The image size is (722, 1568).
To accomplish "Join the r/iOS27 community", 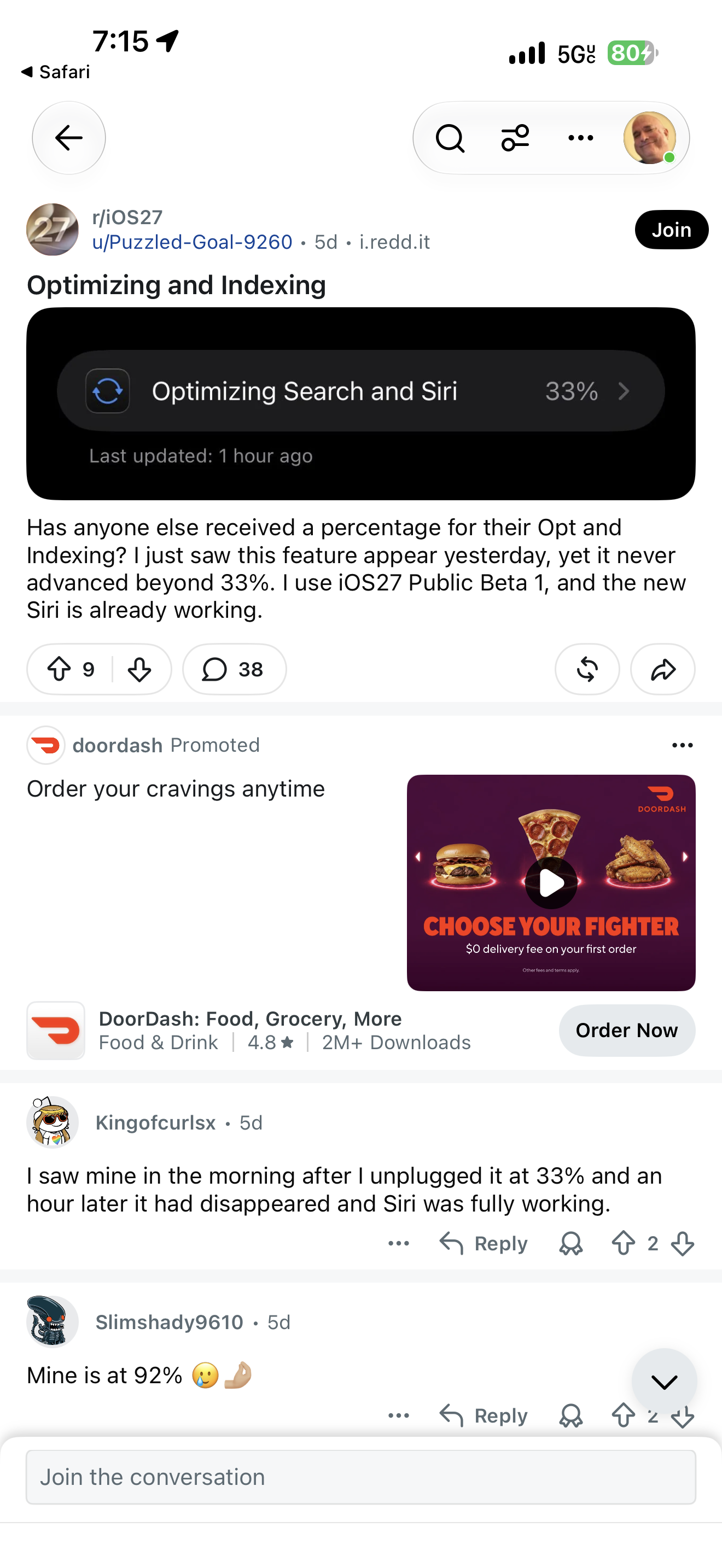I will pyautogui.click(x=672, y=230).
